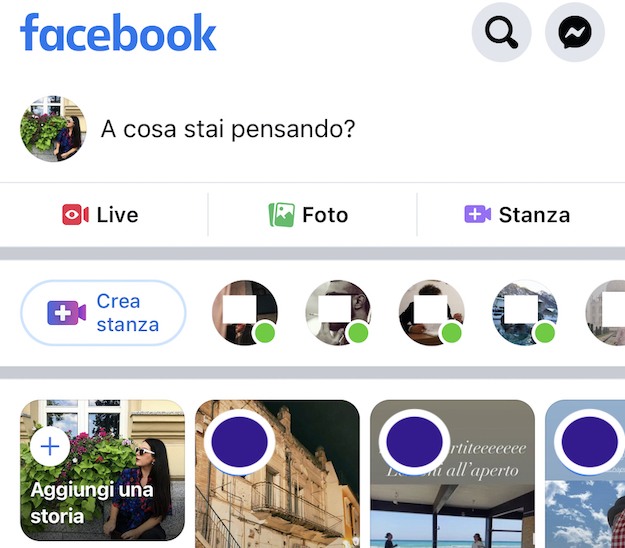Open Messenger chats icon

tap(575, 34)
